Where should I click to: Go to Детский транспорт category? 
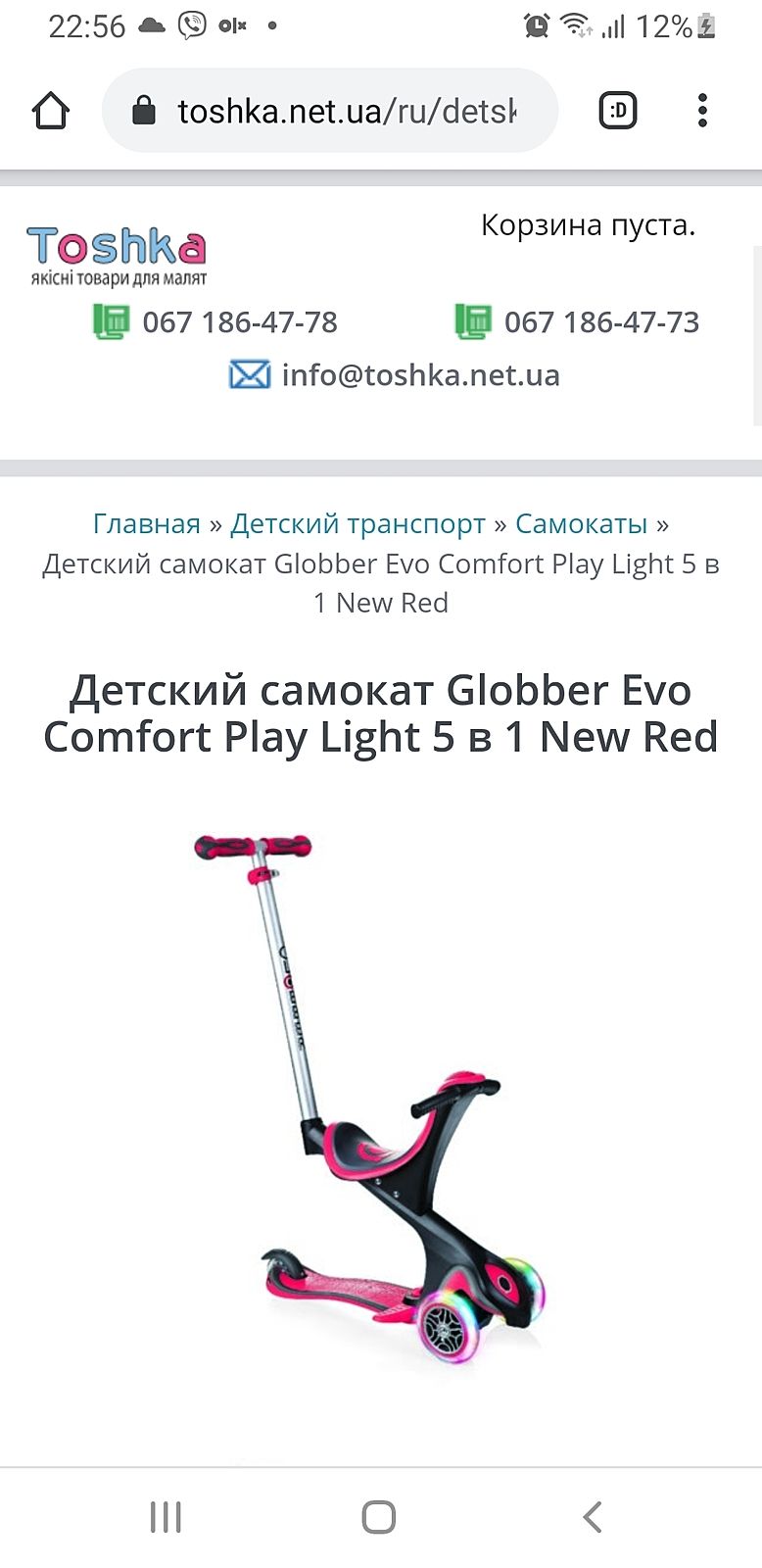click(357, 523)
